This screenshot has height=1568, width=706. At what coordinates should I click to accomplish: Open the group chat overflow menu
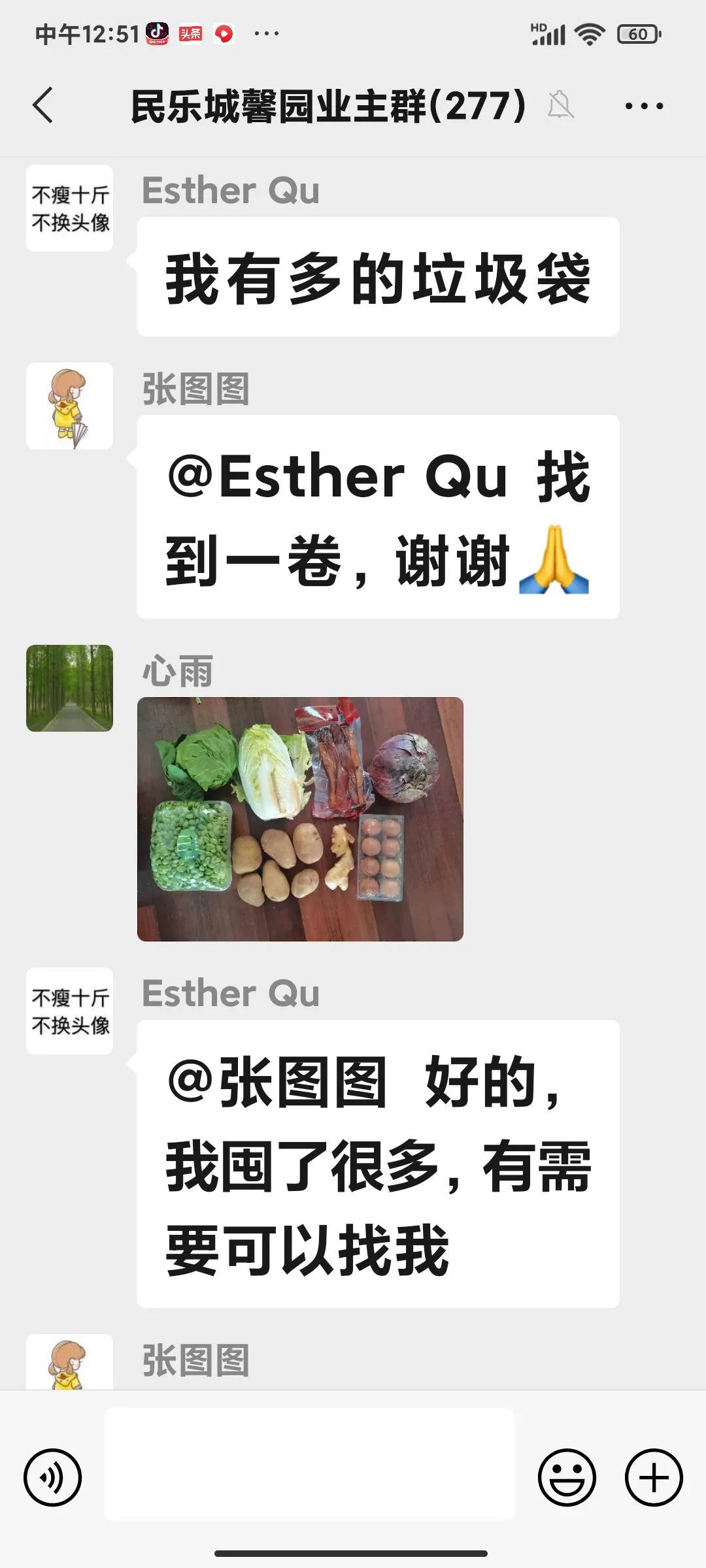pyautogui.click(x=644, y=106)
